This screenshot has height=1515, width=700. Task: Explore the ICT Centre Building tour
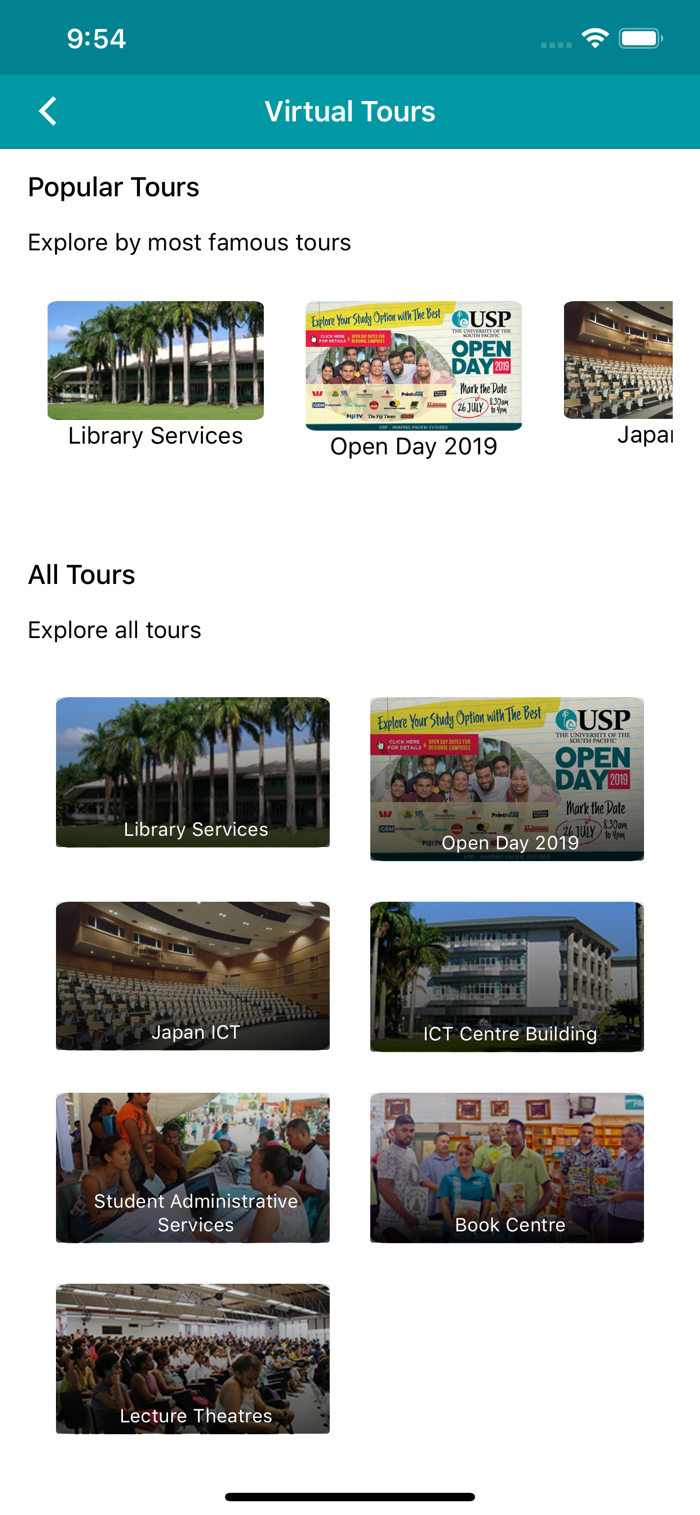tap(507, 976)
